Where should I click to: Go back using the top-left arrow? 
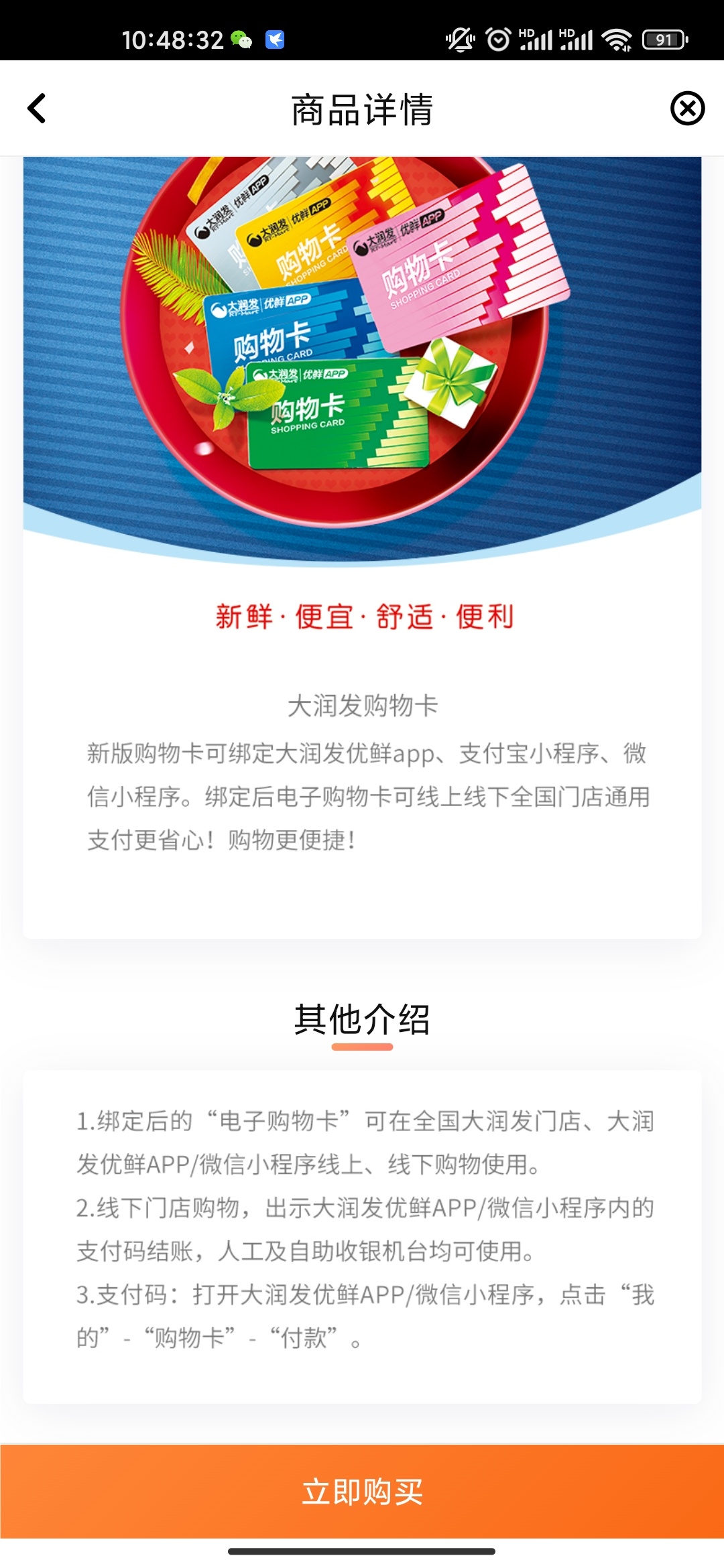tap(37, 109)
